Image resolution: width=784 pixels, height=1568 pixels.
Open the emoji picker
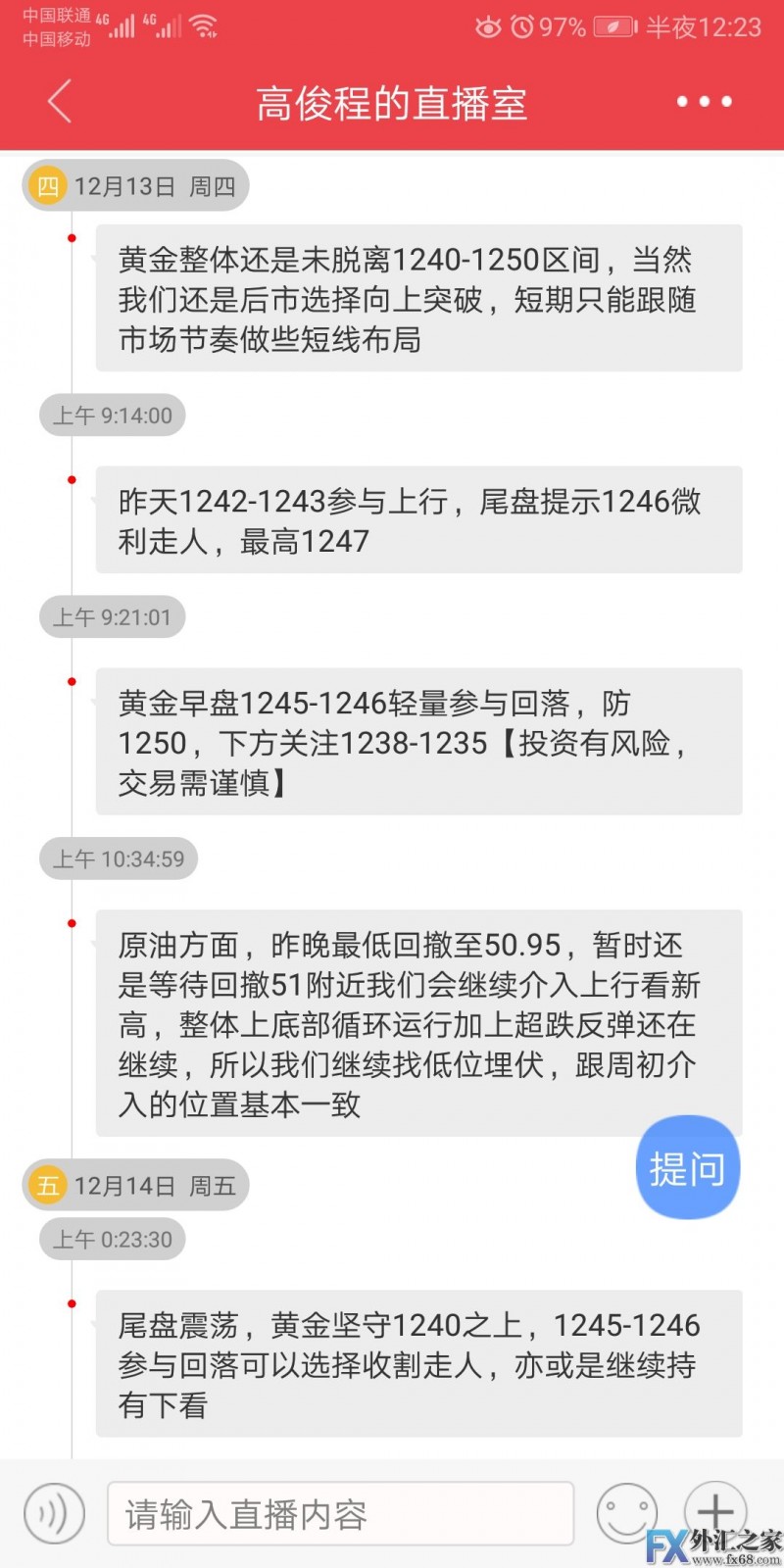pyautogui.click(x=627, y=1514)
